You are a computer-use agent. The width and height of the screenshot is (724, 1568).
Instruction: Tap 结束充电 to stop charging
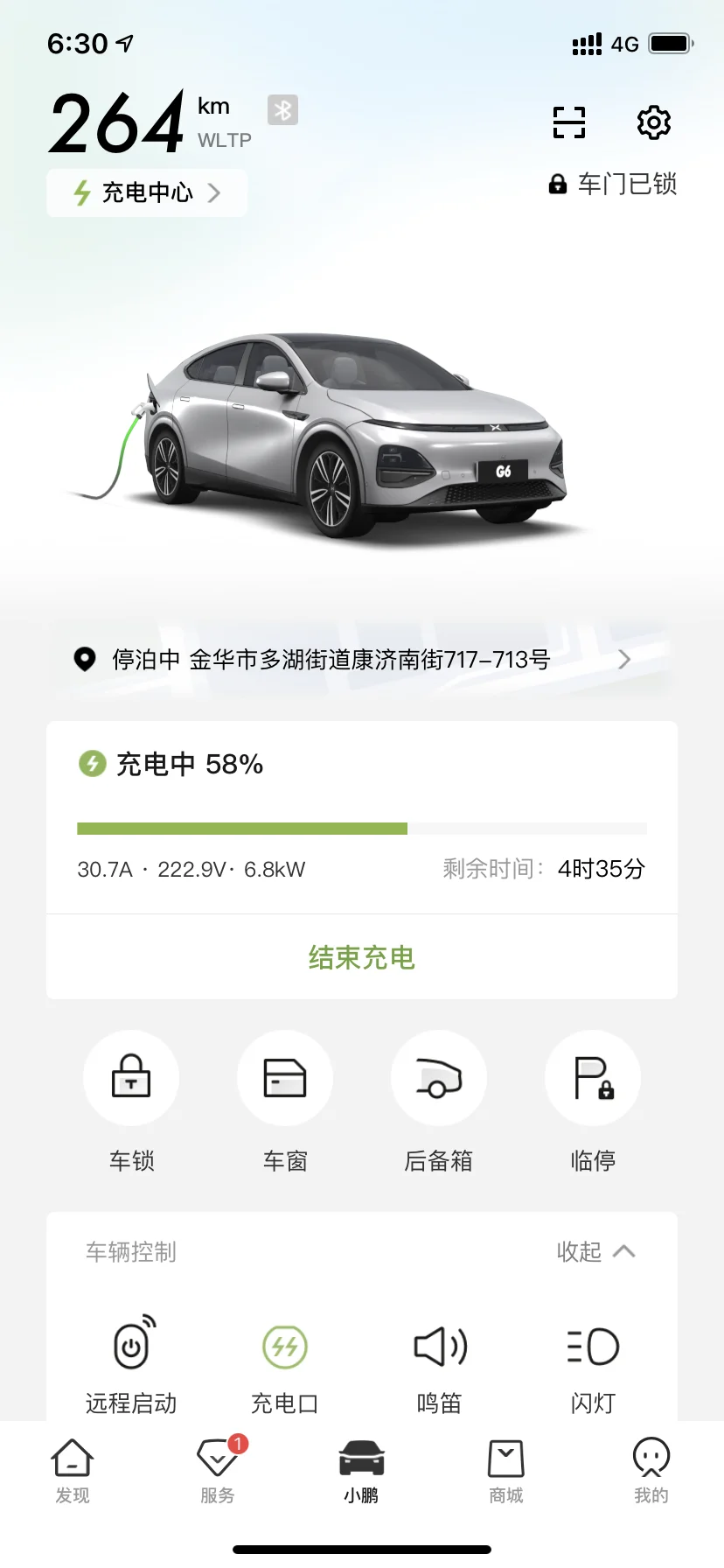click(x=361, y=957)
